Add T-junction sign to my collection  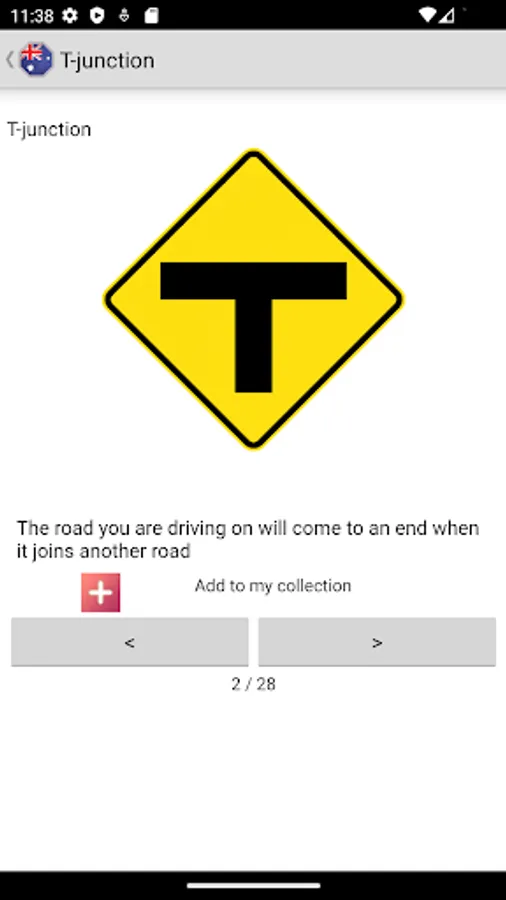[100, 592]
